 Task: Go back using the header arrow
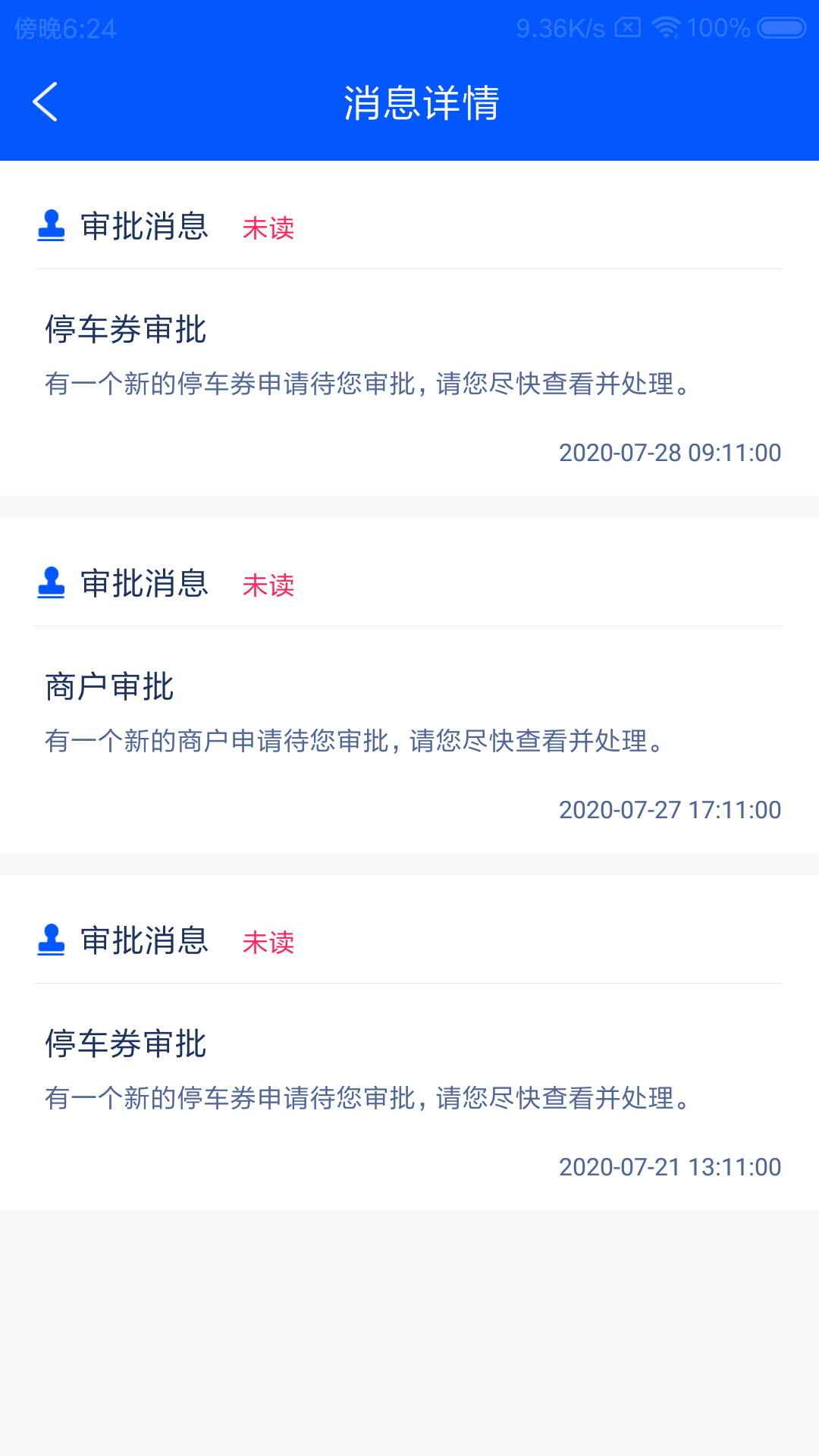[45, 102]
